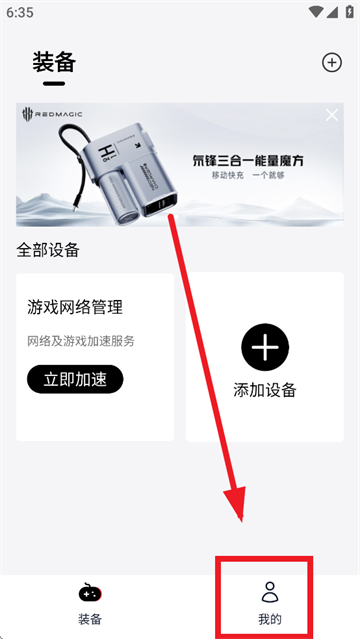Screen dimensions: 360x639
Task: Tap the plus icon in the top bar
Action: click(332, 63)
